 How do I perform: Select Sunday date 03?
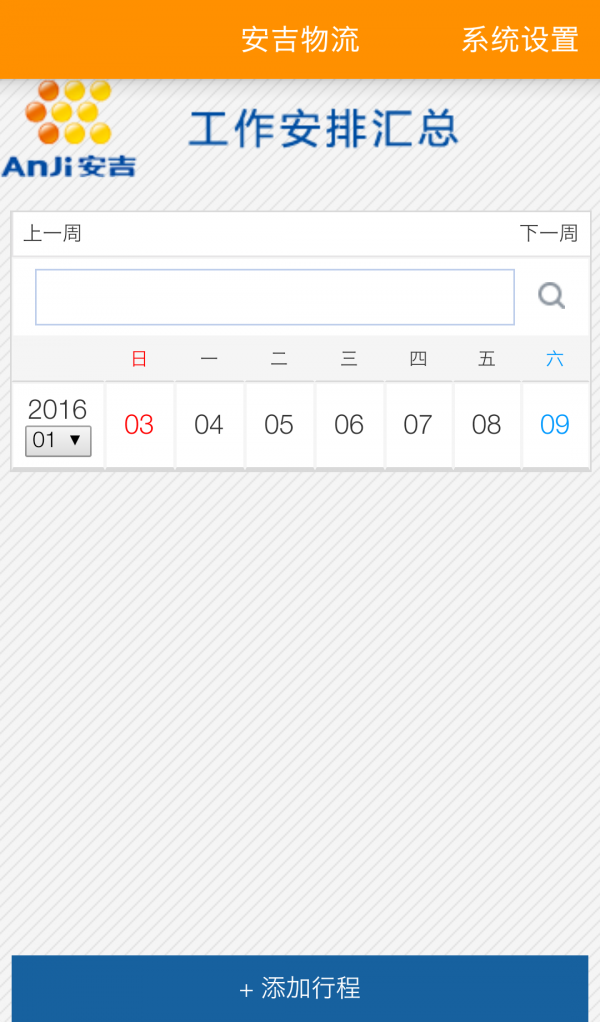tap(139, 425)
